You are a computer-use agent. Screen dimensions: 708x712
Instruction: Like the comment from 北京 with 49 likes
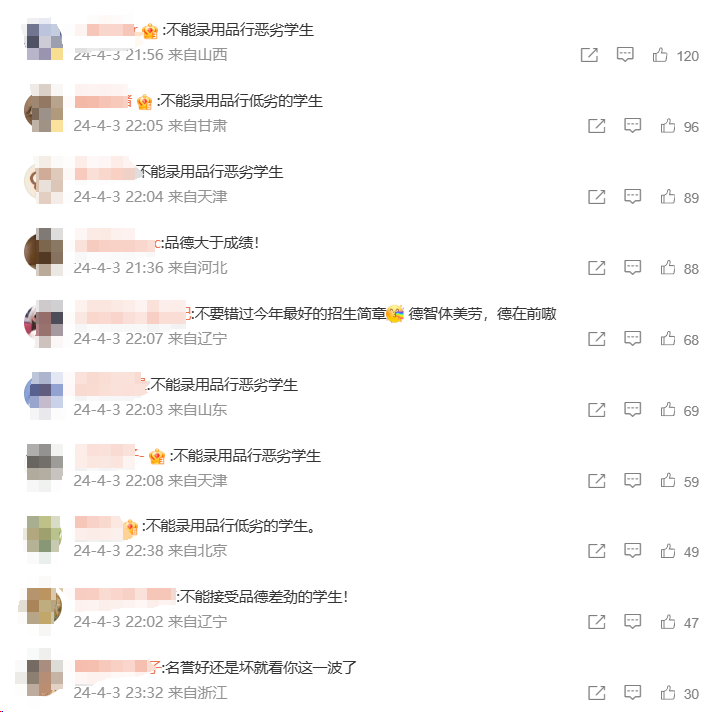pos(668,551)
